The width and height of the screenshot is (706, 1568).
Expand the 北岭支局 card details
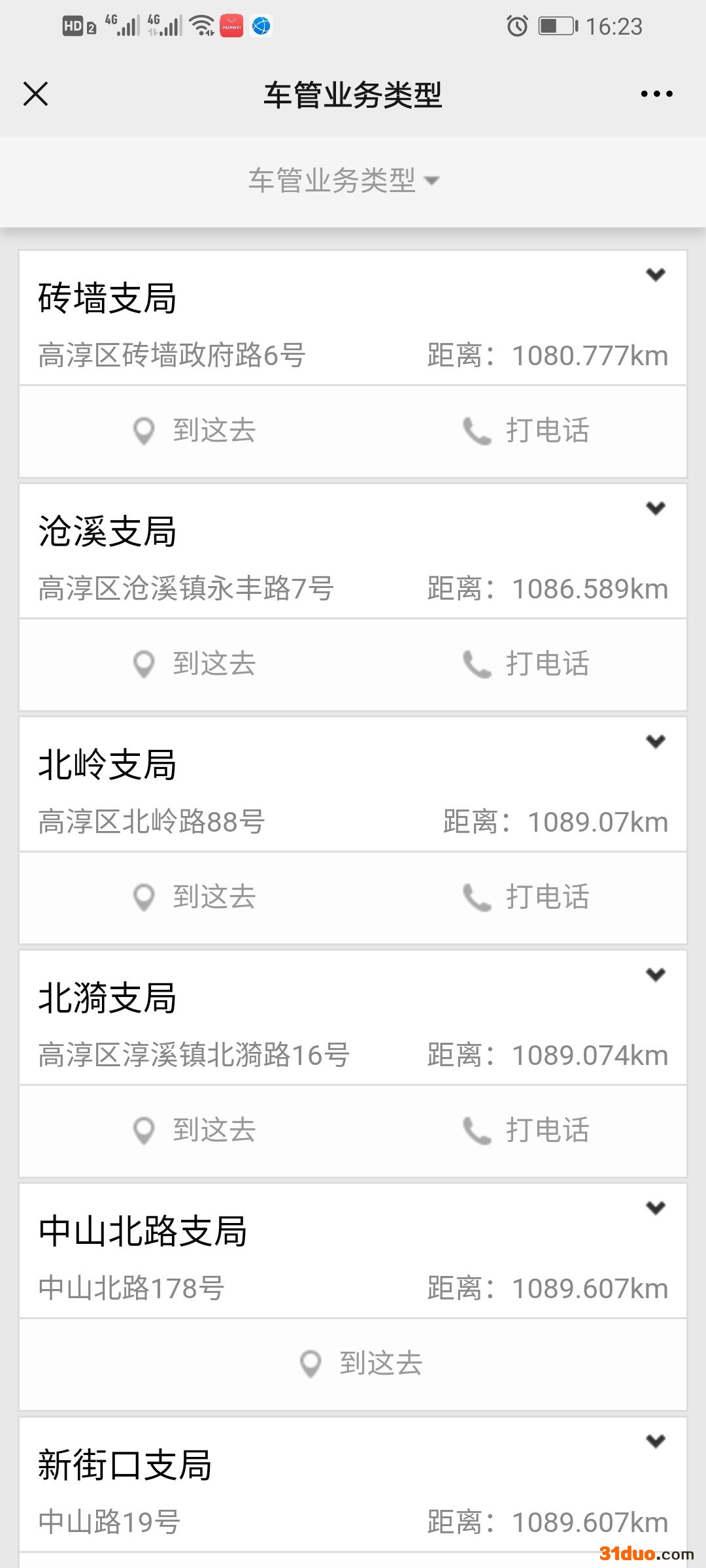click(656, 741)
